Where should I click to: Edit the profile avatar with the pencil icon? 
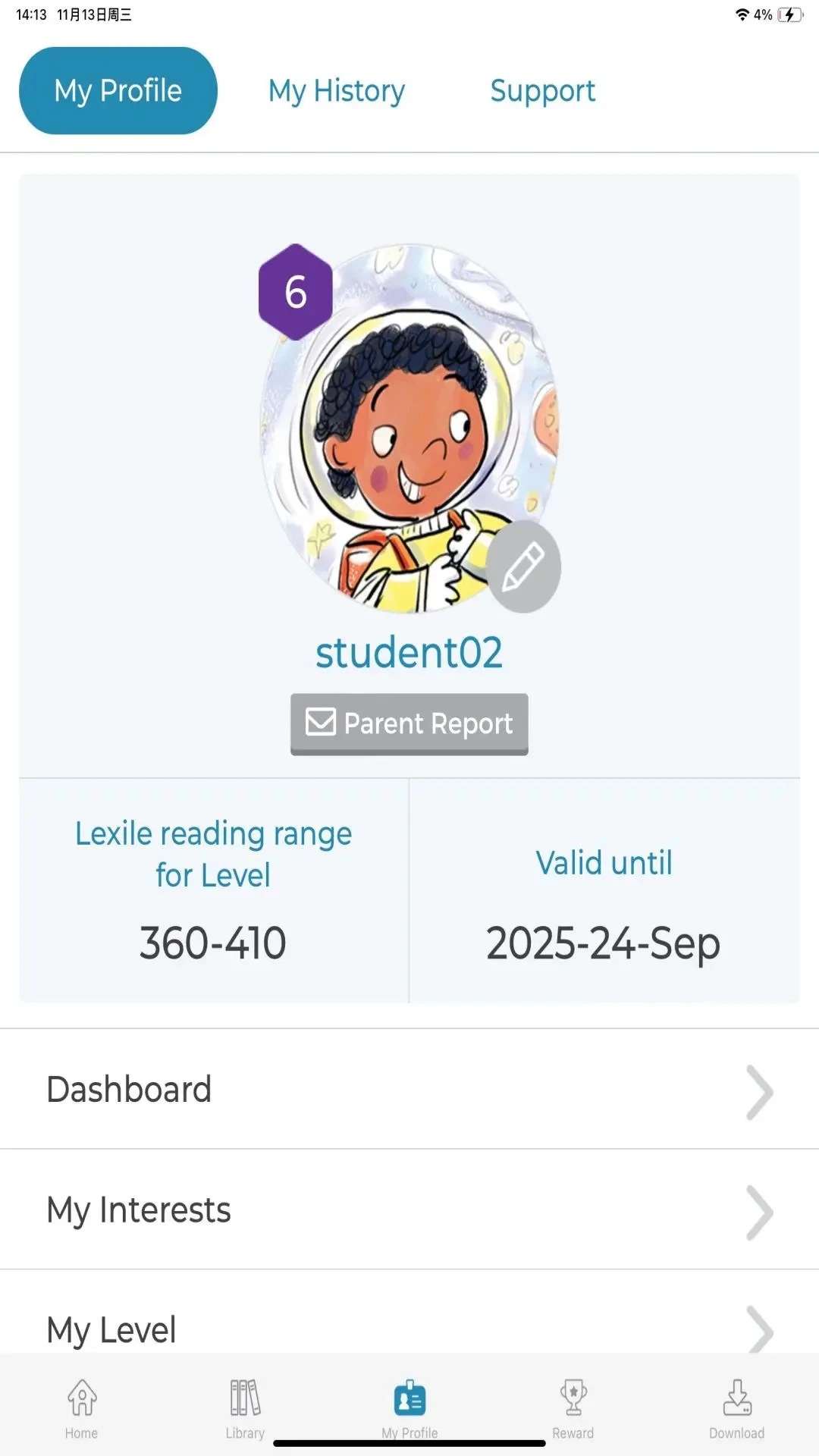522,566
